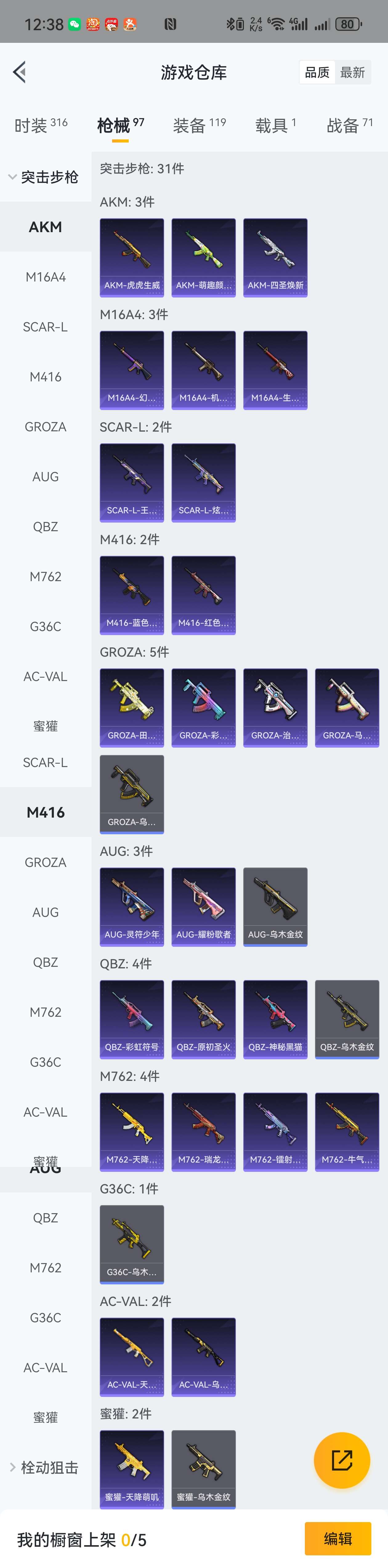The height and width of the screenshot is (1568, 388).
Task: Open the QBZ-神秘黑猫 skin tile
Action: click(x=275, y=1019)
